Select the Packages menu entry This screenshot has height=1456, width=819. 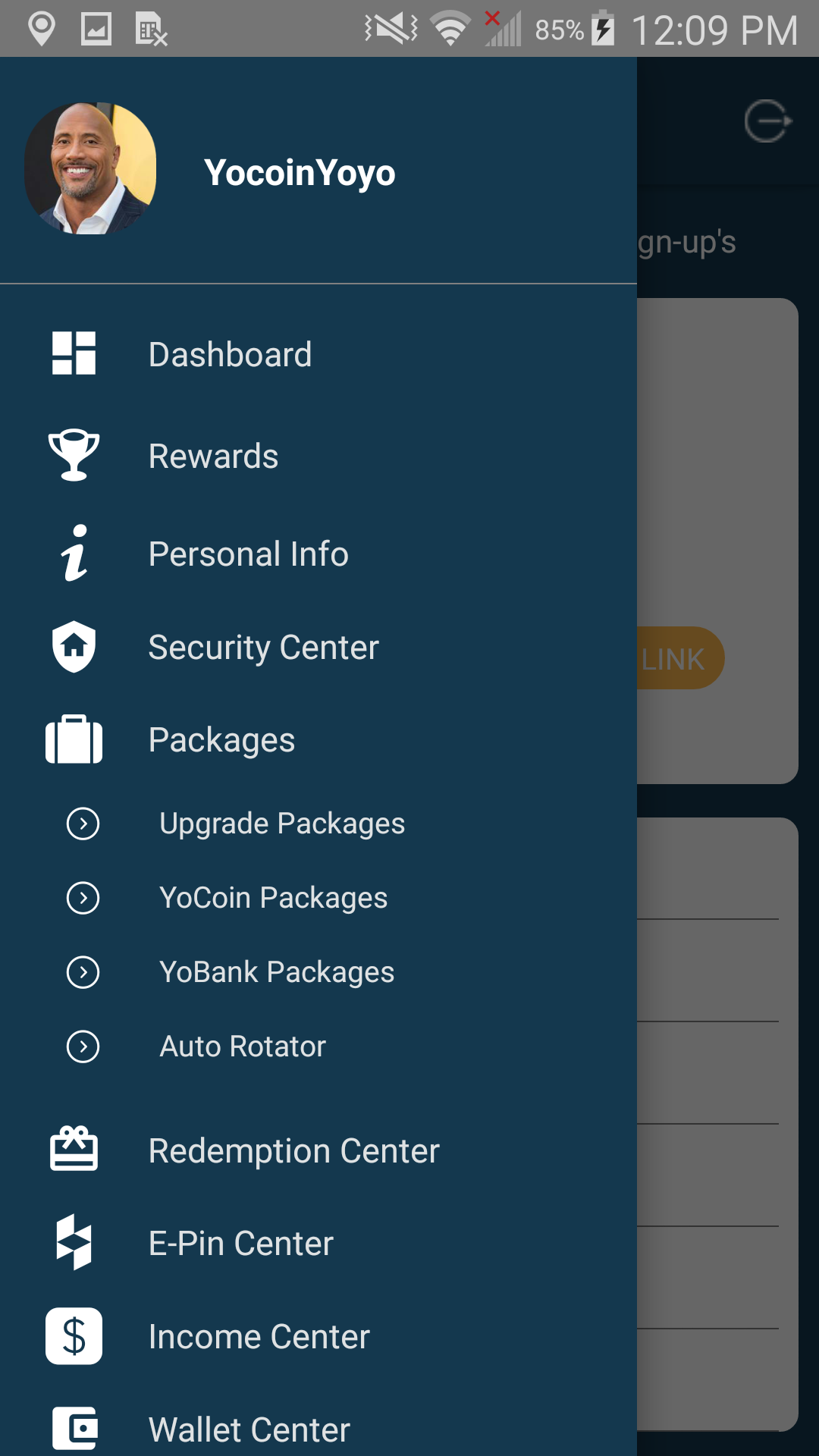[x=221, y=740]
